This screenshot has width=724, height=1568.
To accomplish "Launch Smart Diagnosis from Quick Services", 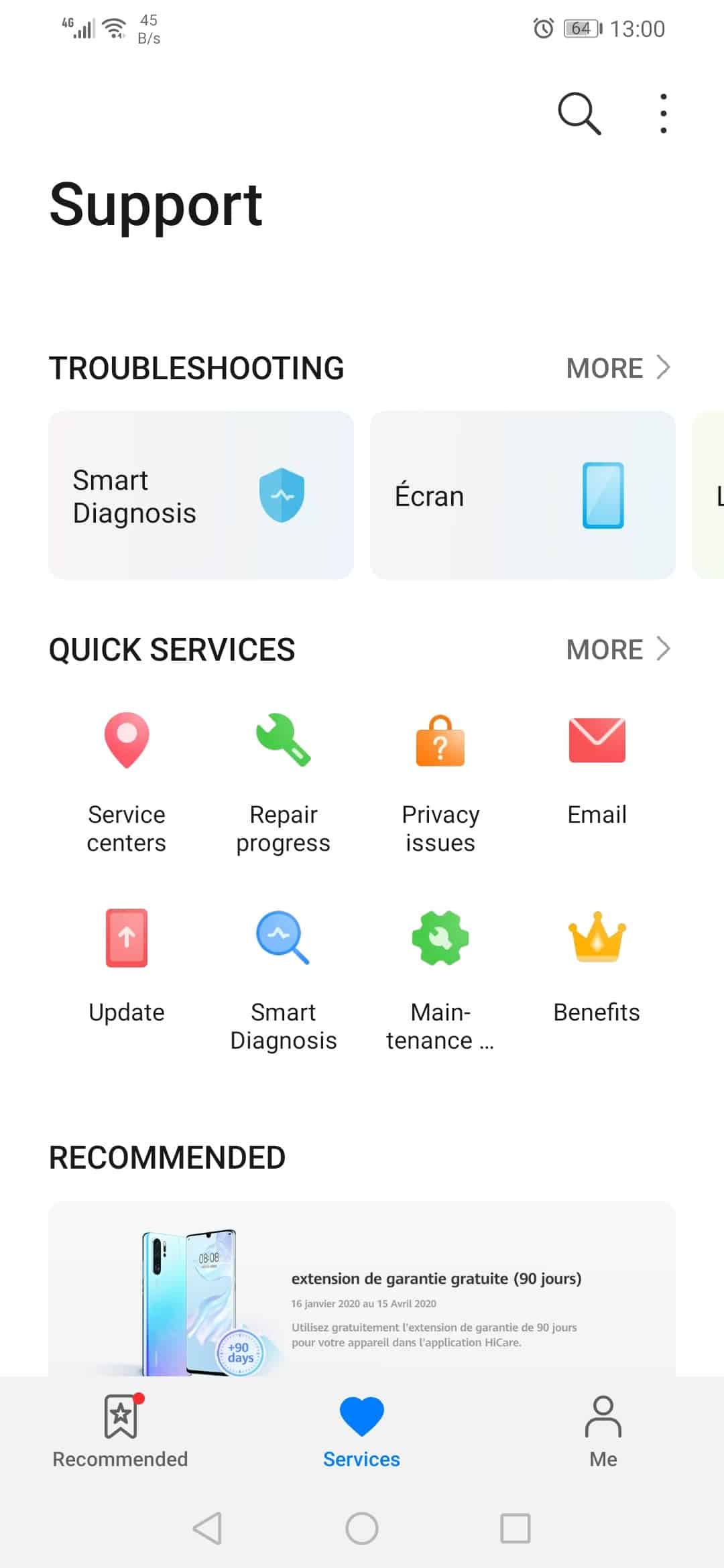I will [x=284, y=980].
